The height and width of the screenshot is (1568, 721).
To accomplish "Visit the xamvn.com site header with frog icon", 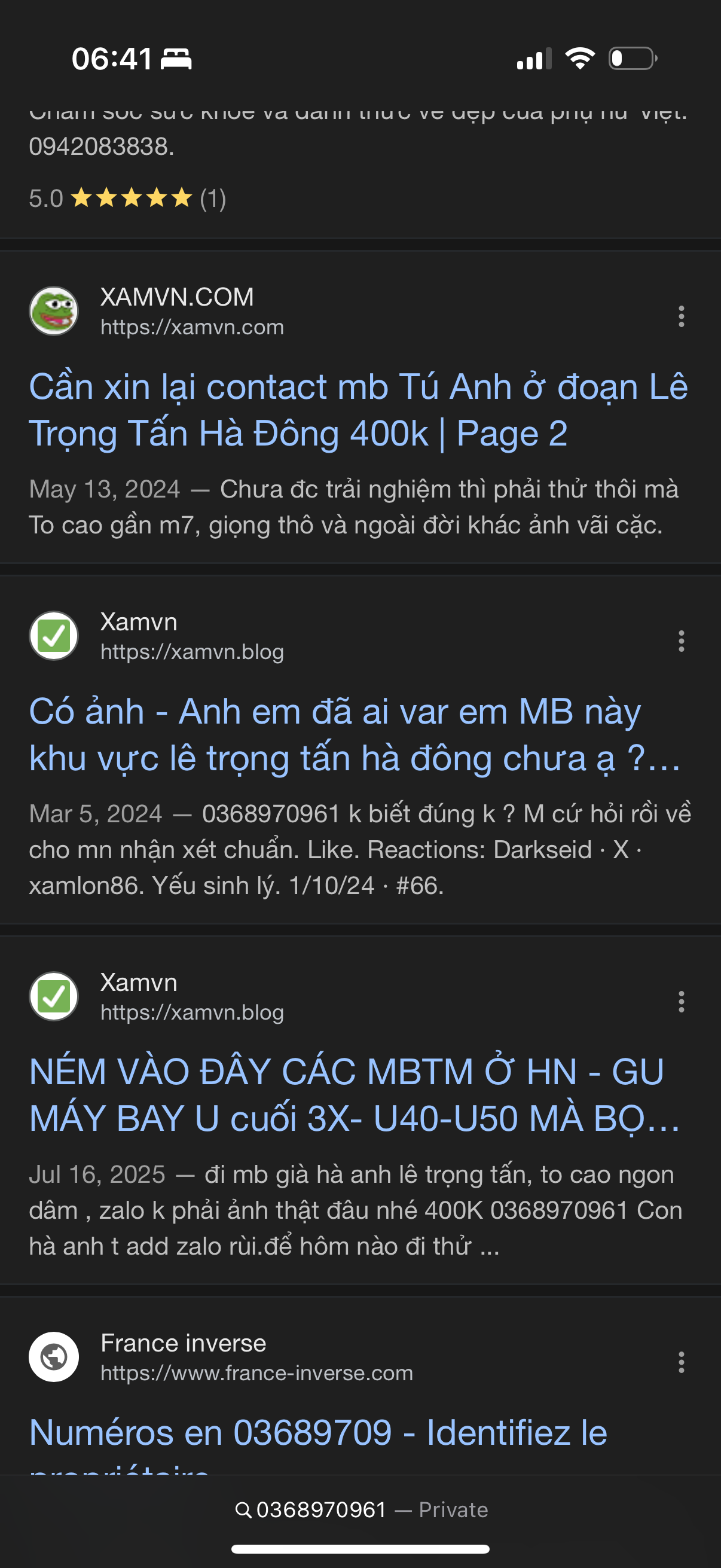I will tap(176, 310).
